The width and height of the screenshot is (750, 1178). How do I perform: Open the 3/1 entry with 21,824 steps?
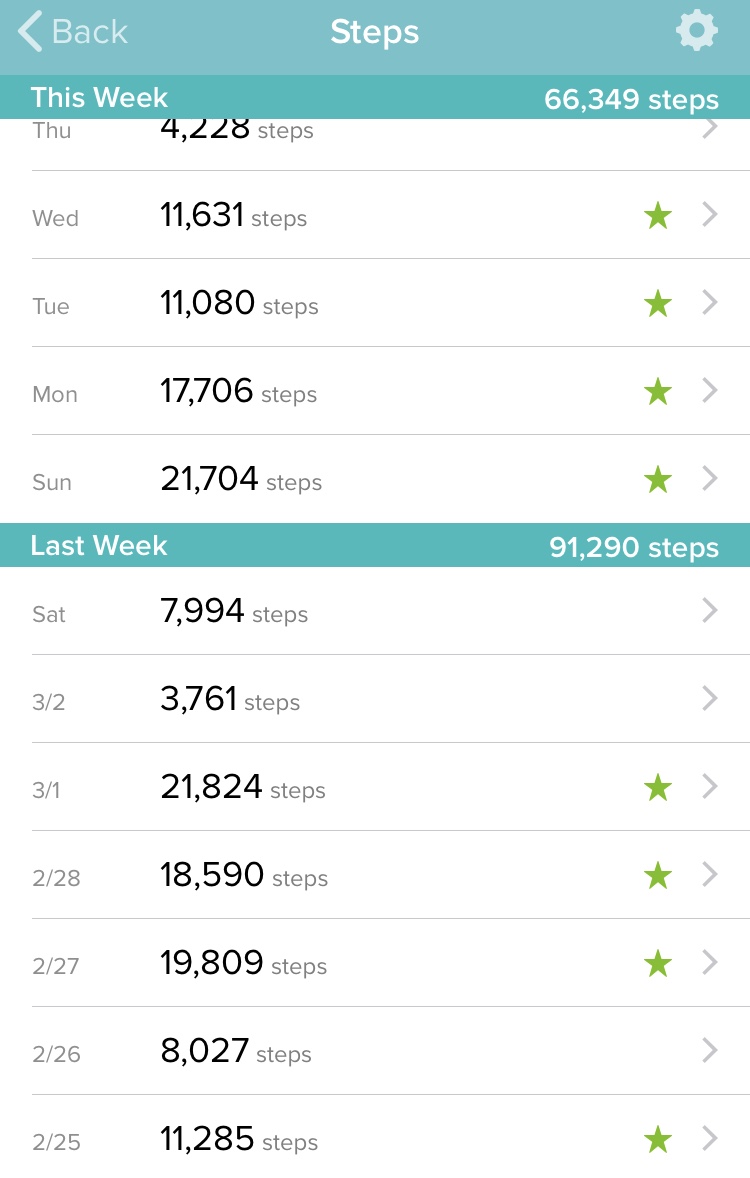(375, 788)
